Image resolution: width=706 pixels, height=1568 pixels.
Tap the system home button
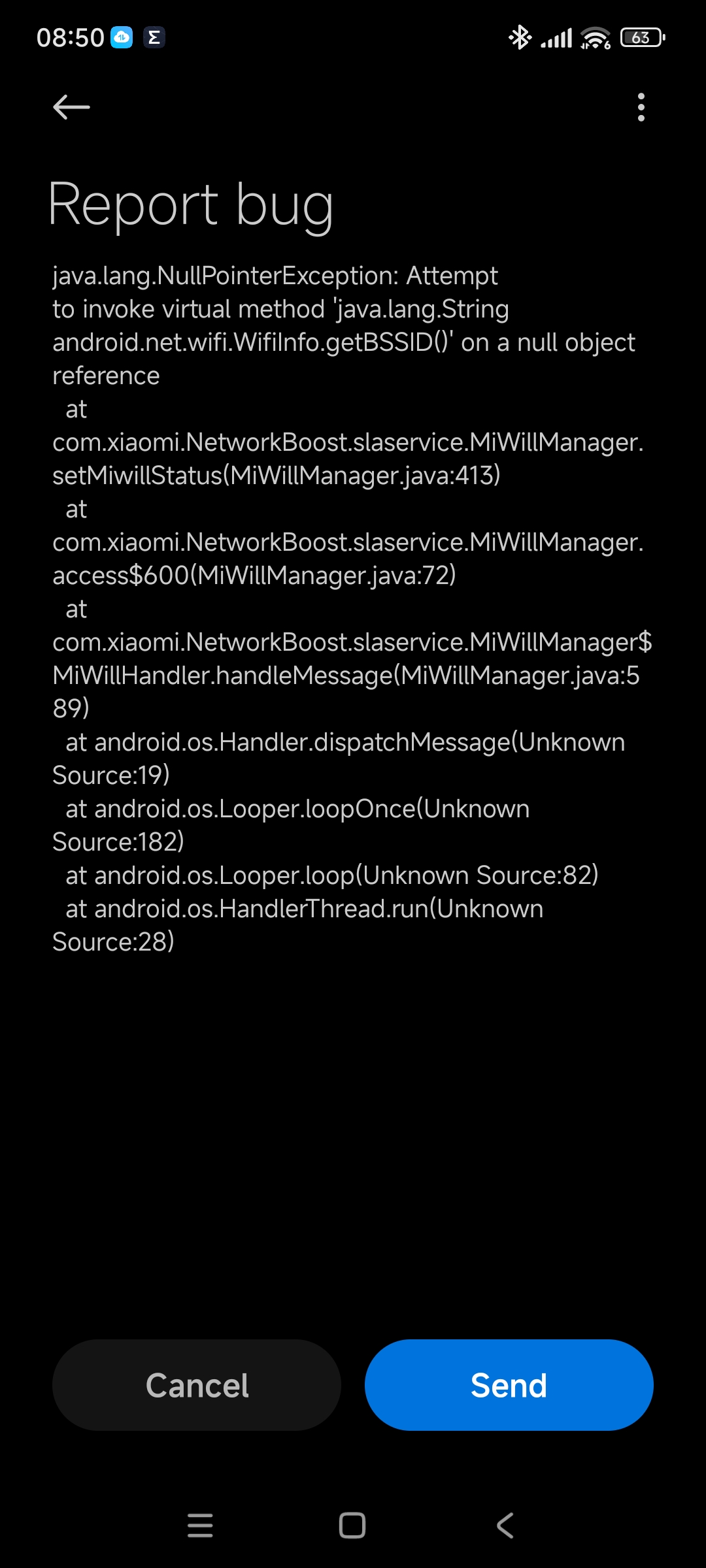(x=352, y=1526)
